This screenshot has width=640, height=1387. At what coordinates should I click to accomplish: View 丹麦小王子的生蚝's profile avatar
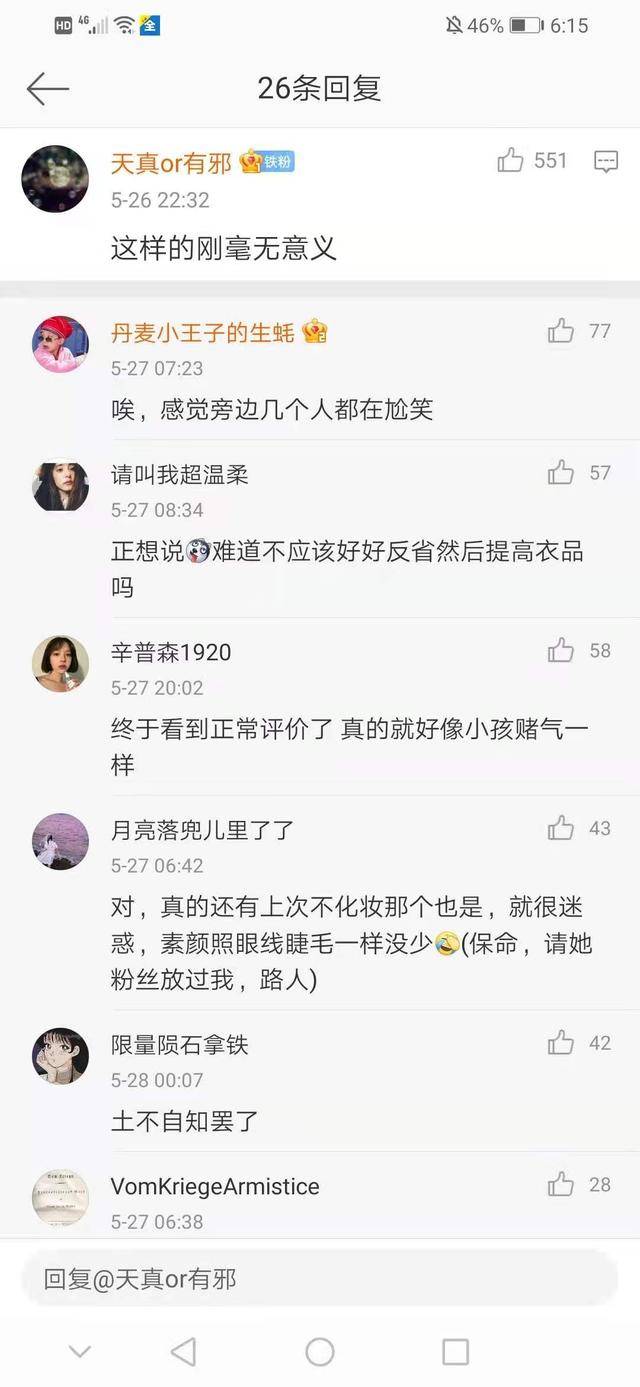[60, 345]
